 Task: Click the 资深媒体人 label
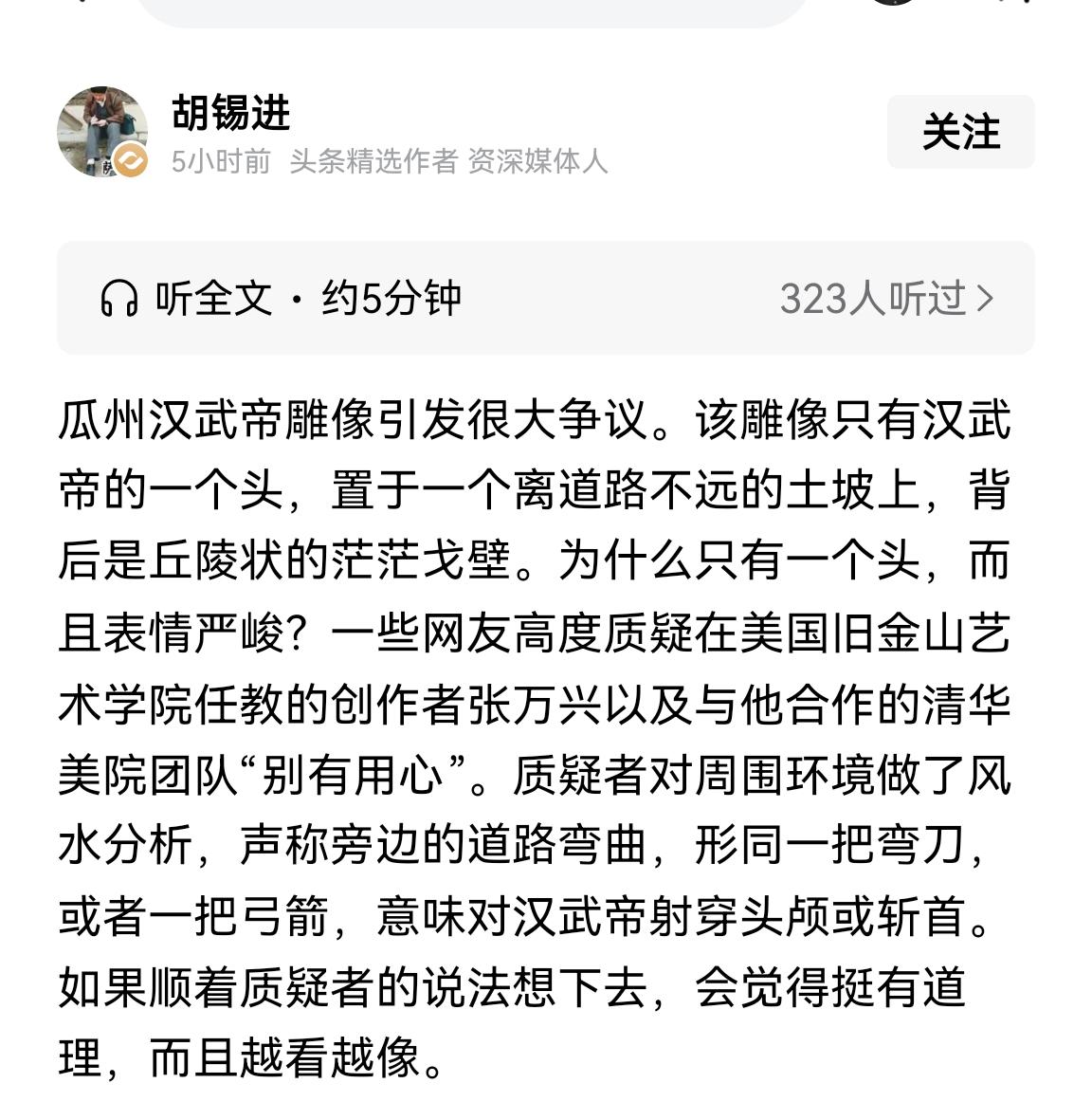[537, 162]
